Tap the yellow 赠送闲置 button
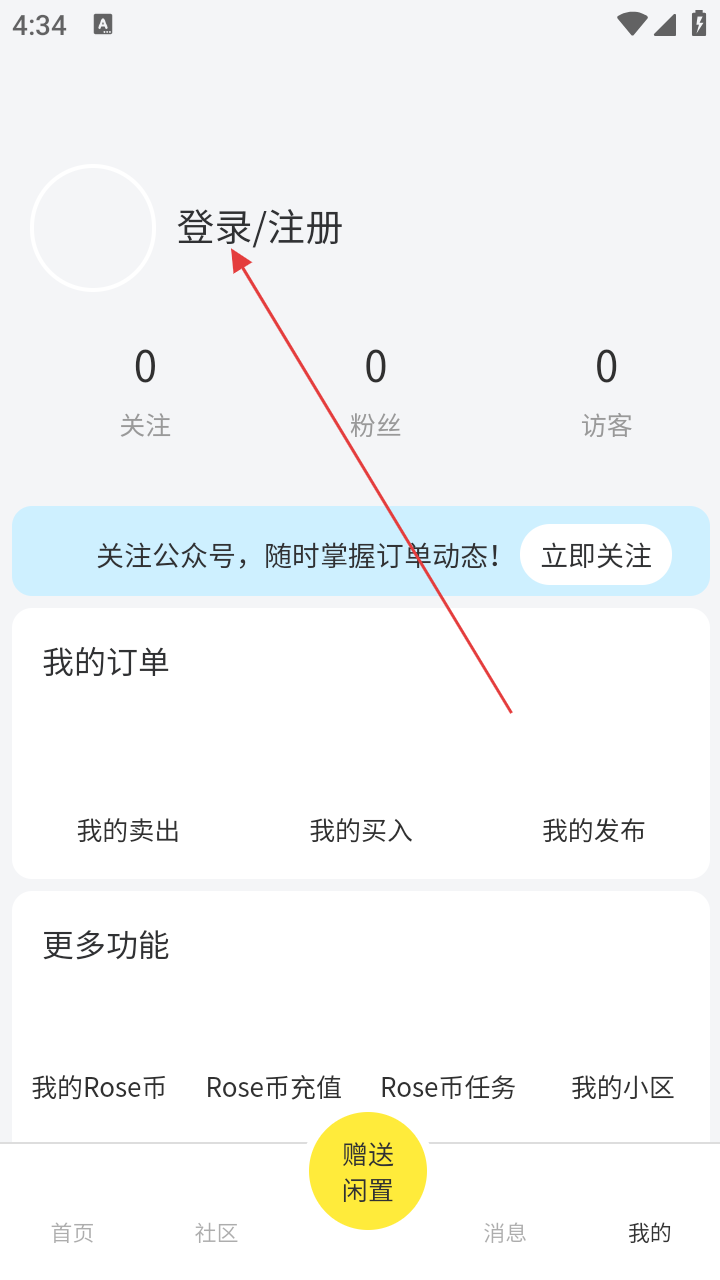720x1280 pixels. (x=368, y=1172)
